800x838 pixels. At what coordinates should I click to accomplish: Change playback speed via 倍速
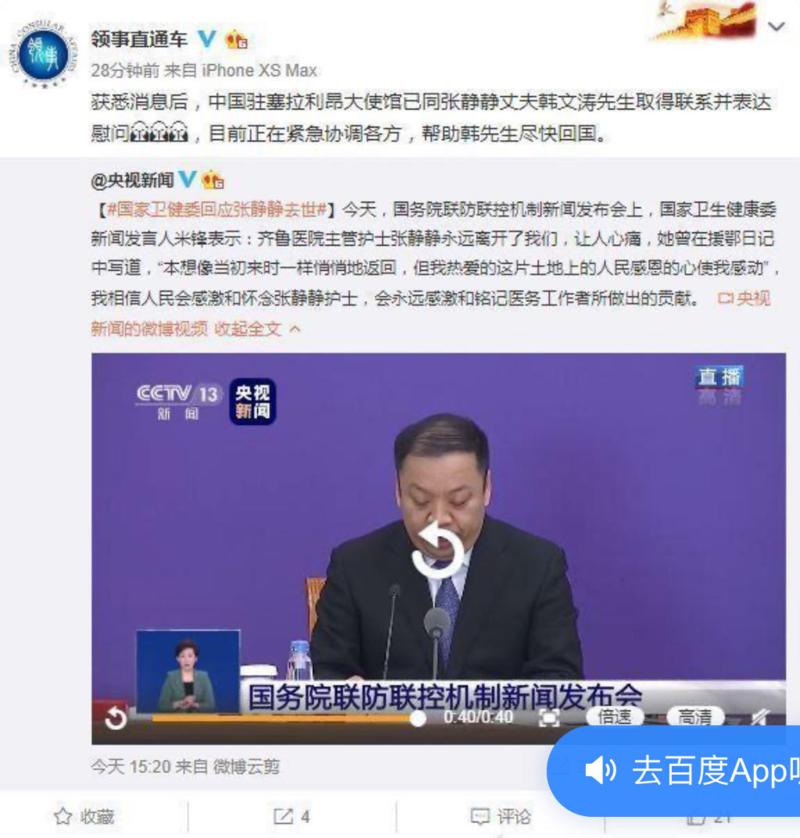tap(614, 717)
